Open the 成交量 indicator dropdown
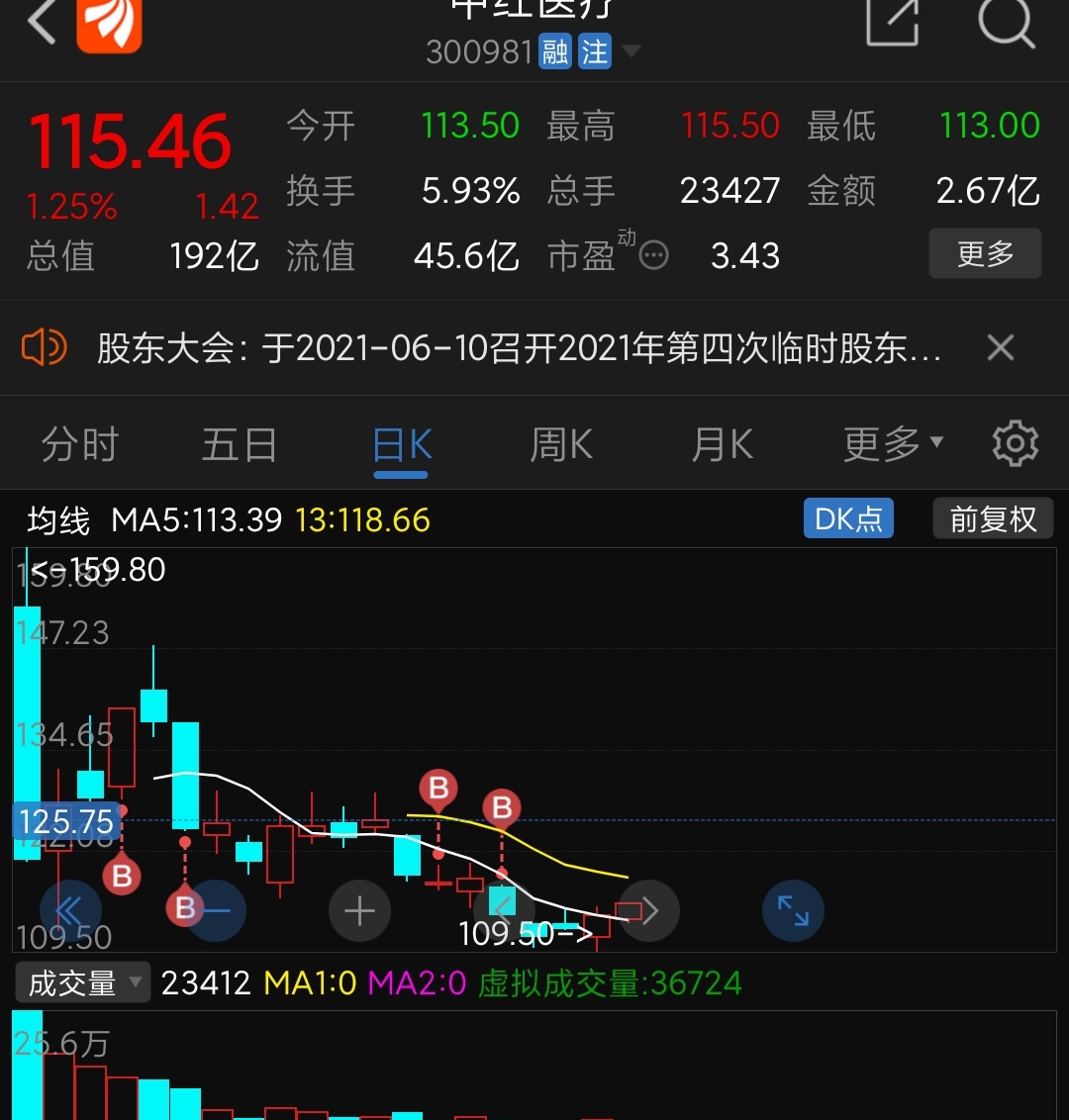 pyautogui.click(x=82, y=981)
